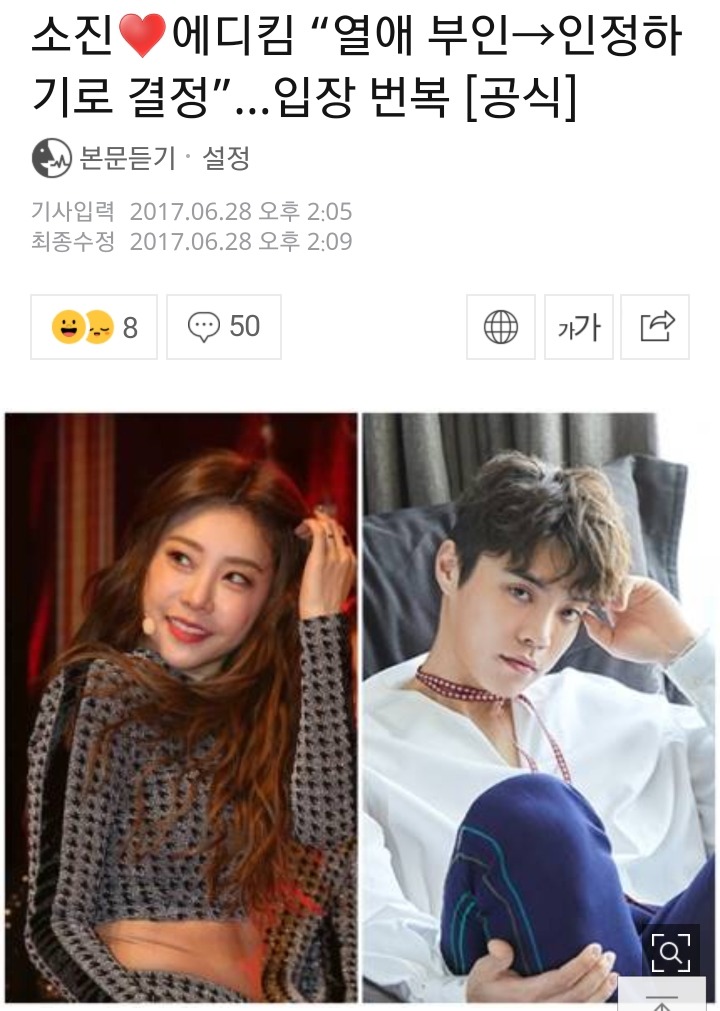
Task: Open the emoji reactions button showing 8
Action: point(94,327)
